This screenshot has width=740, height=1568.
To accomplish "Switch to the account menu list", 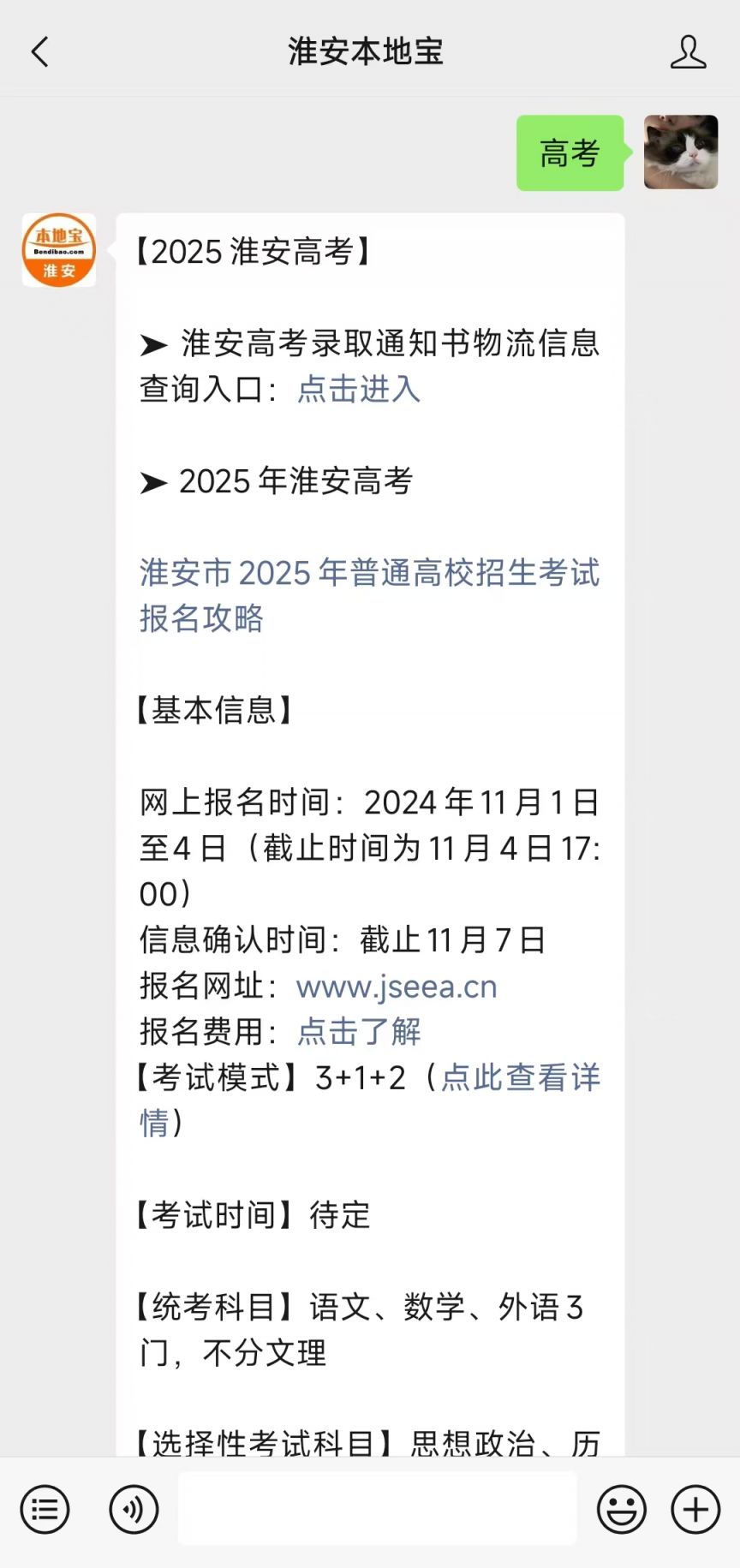I will 45,1510.
